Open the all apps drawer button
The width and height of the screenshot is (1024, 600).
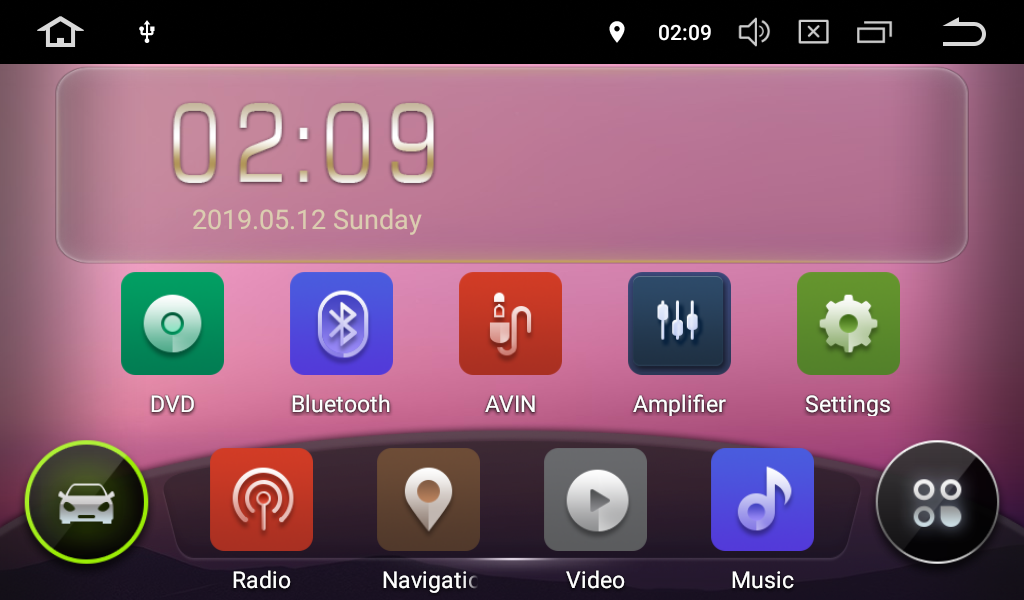937,502
